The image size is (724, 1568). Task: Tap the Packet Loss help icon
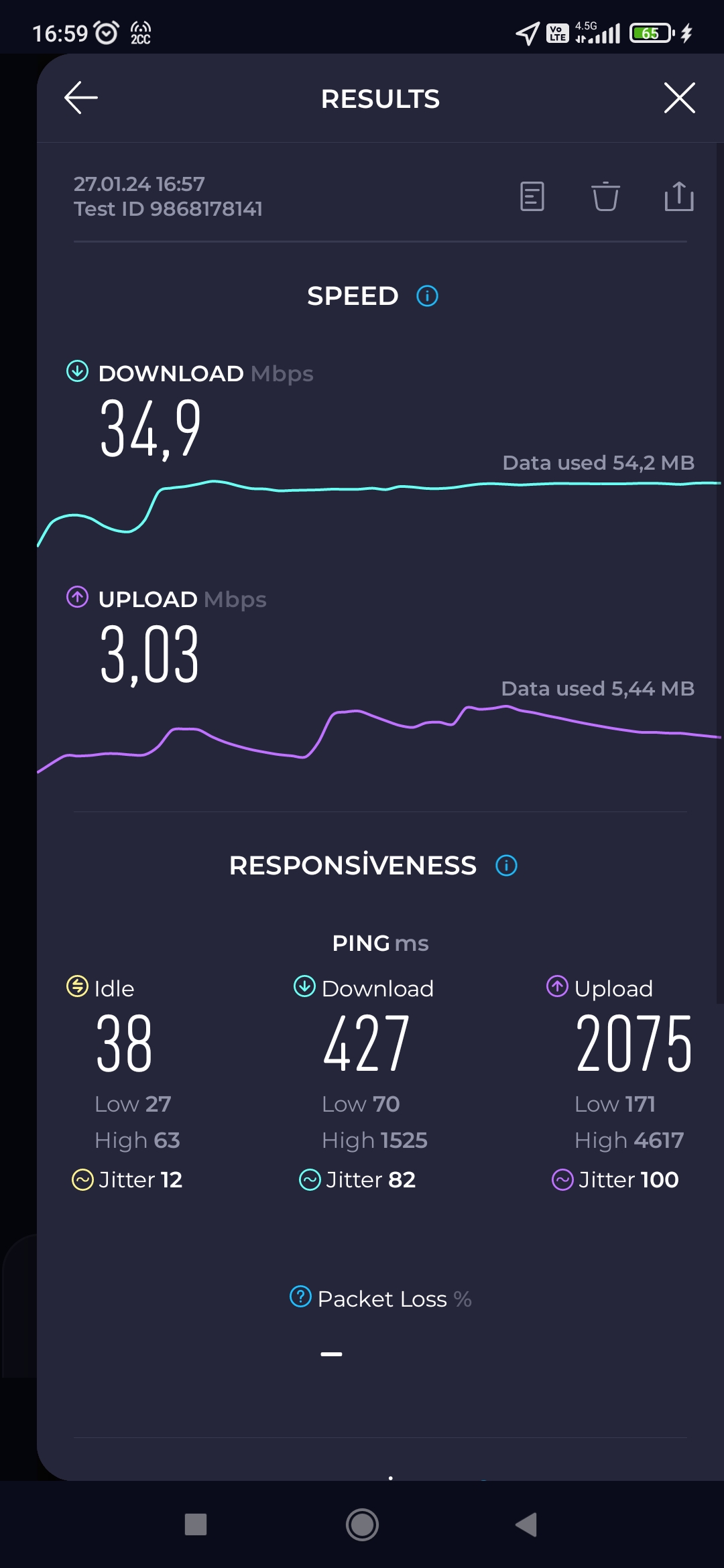pyautogui.click(x=300, y=1297)
